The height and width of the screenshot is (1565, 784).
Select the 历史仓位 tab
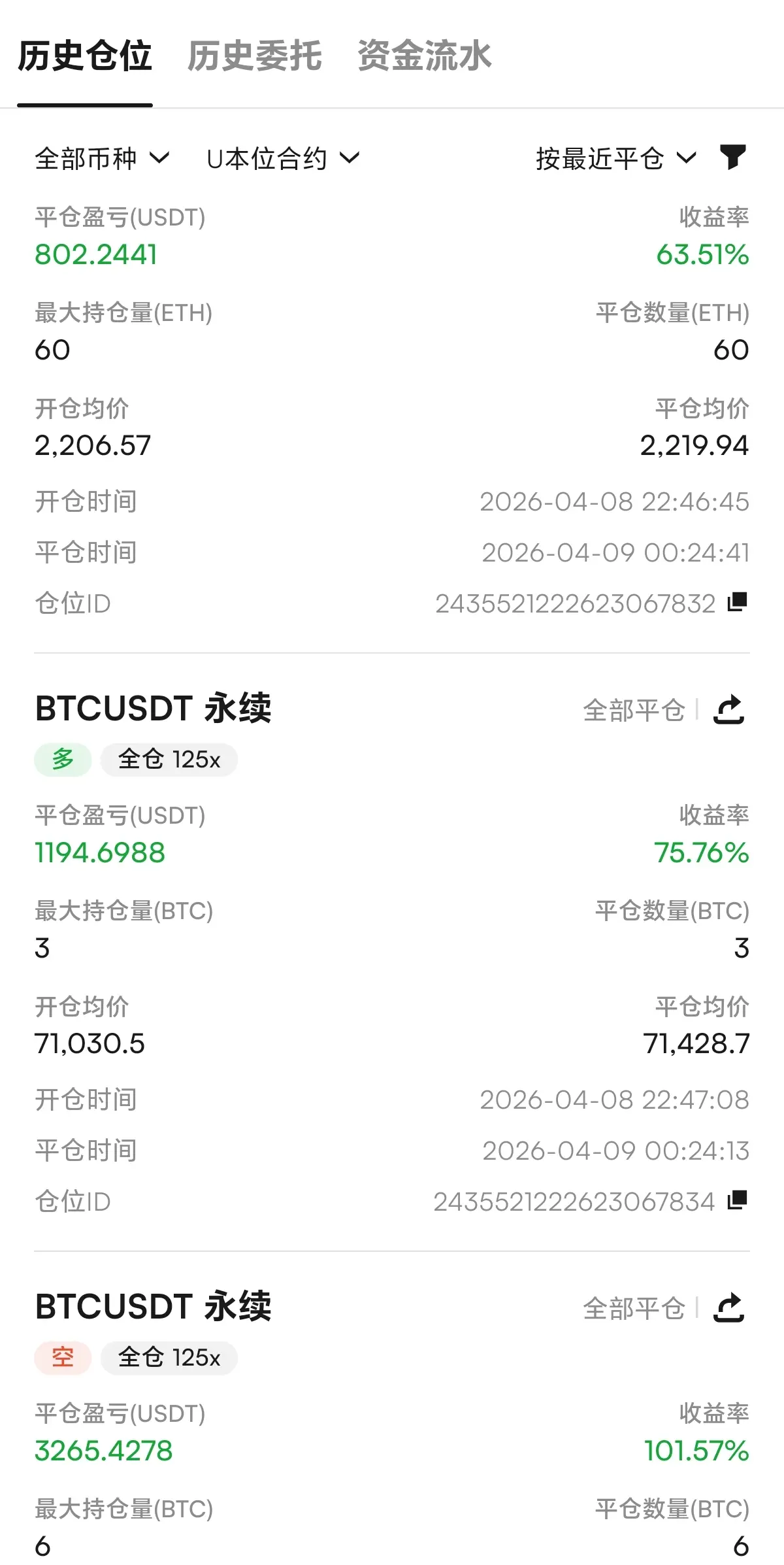pos(85,56)
